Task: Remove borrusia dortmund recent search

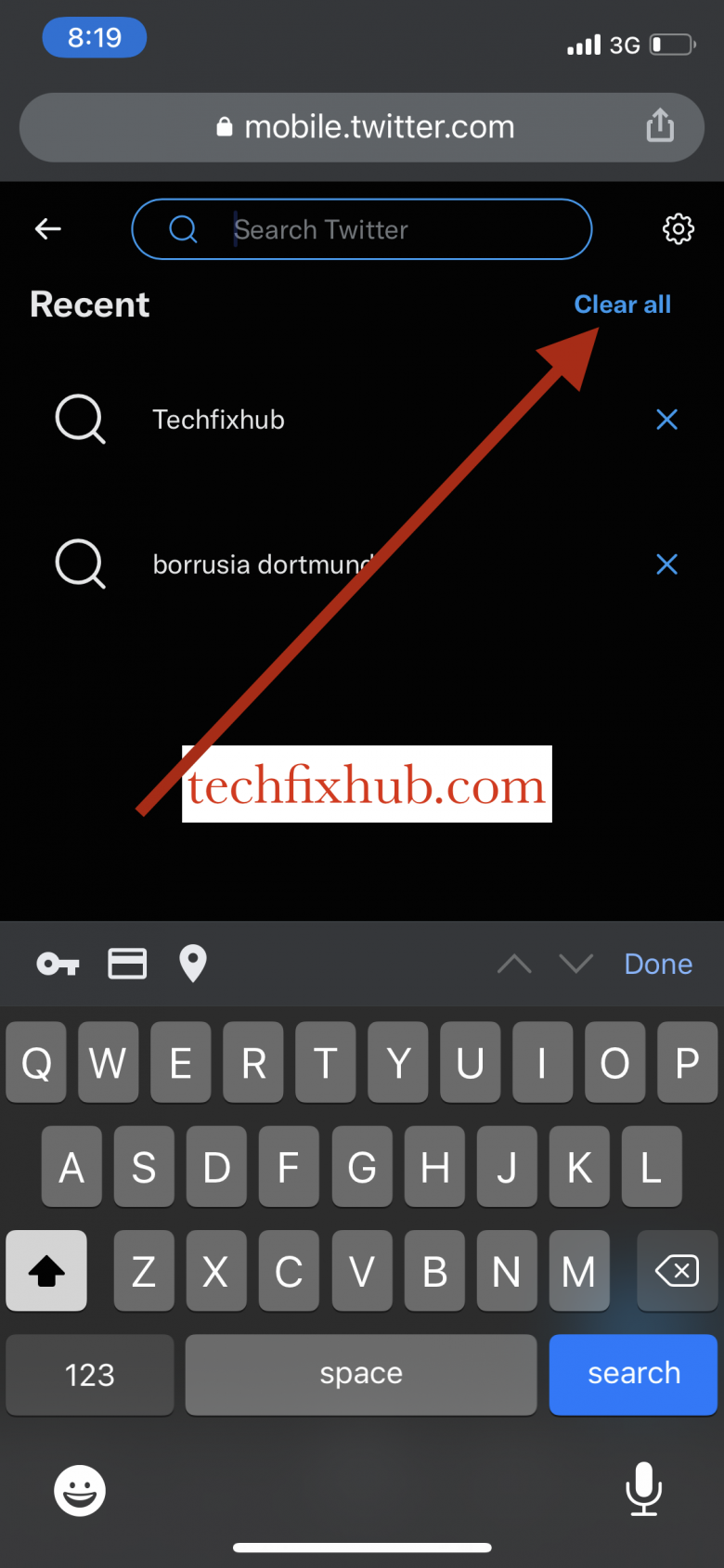Action: pyautogui.click(x=666, y=564)
